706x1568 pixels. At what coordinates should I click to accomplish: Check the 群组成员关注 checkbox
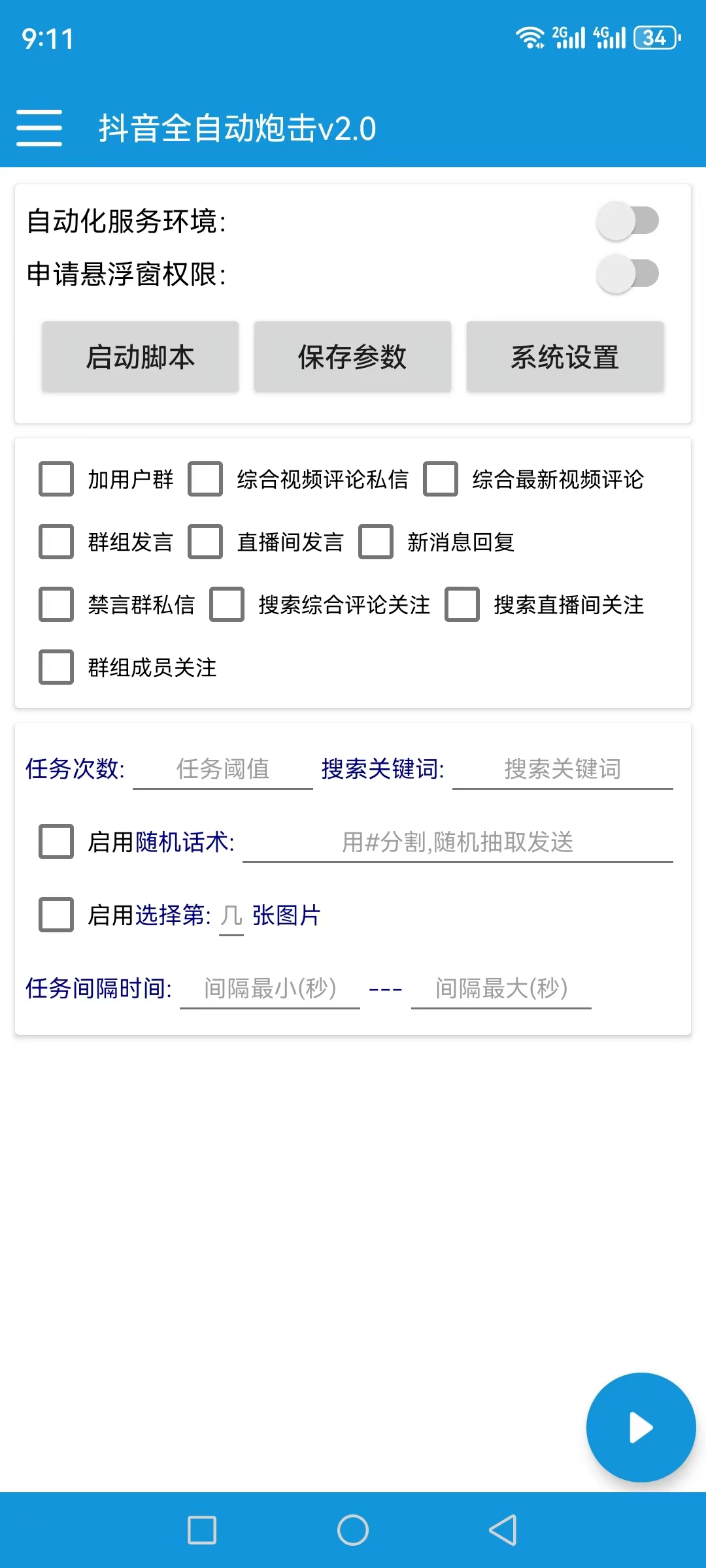click(x=56, y=668)
